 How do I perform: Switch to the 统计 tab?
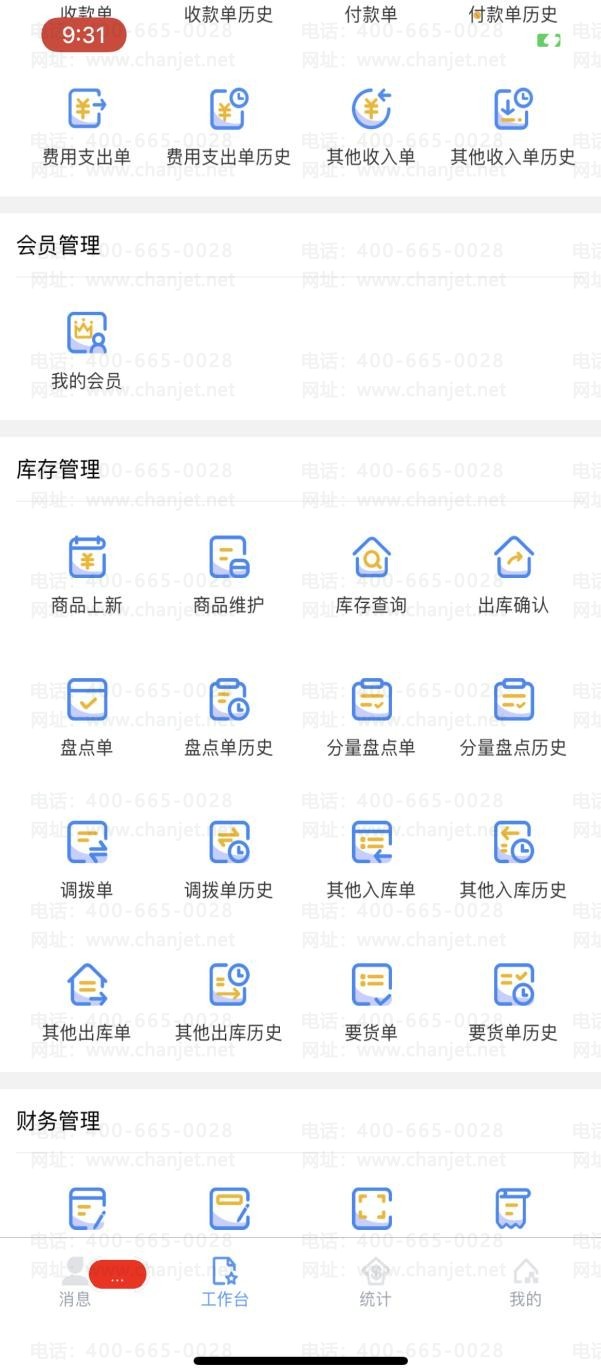click(x=375, y=1283)
